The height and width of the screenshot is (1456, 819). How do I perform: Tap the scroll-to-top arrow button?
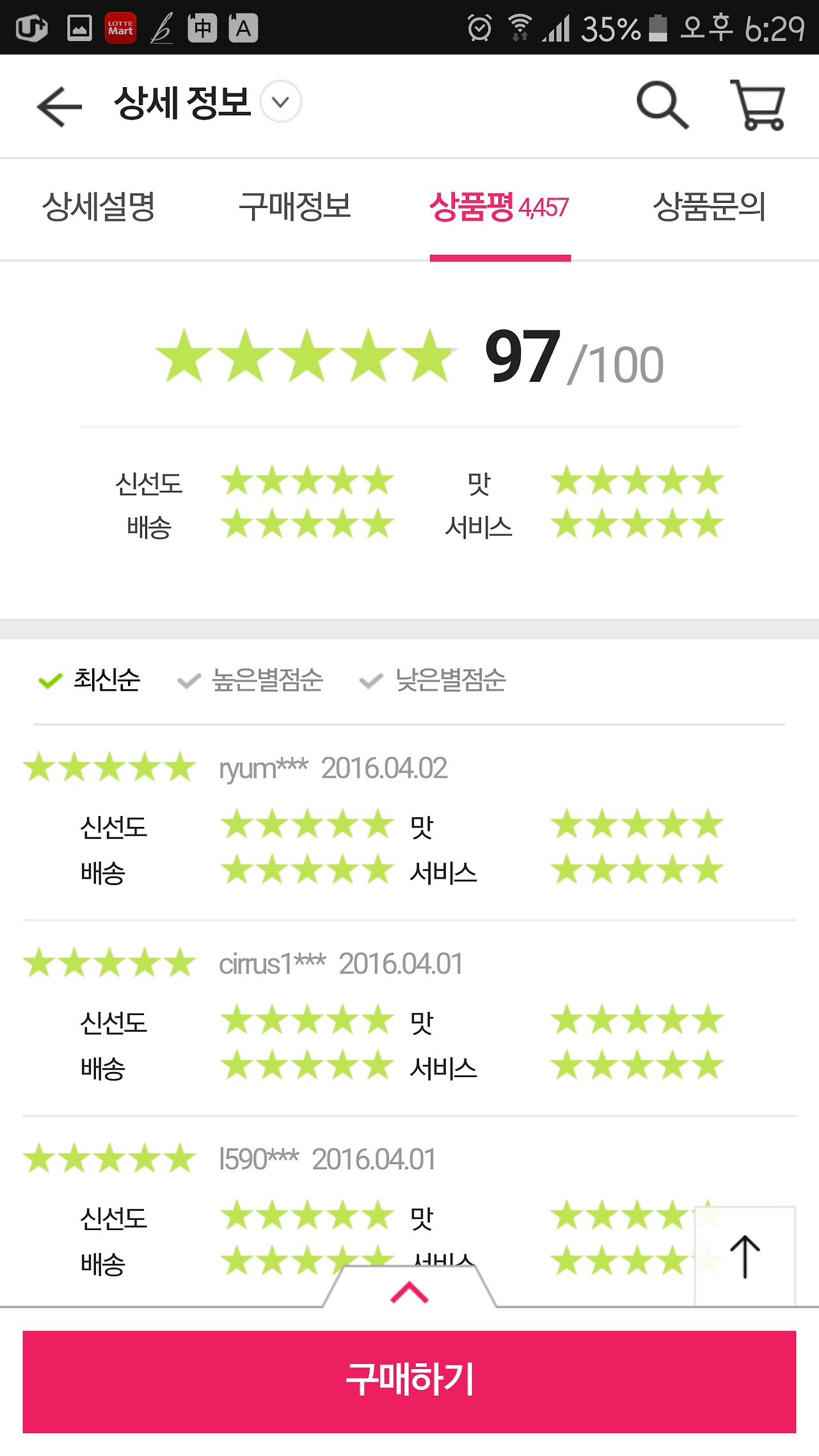[745, 1256]
